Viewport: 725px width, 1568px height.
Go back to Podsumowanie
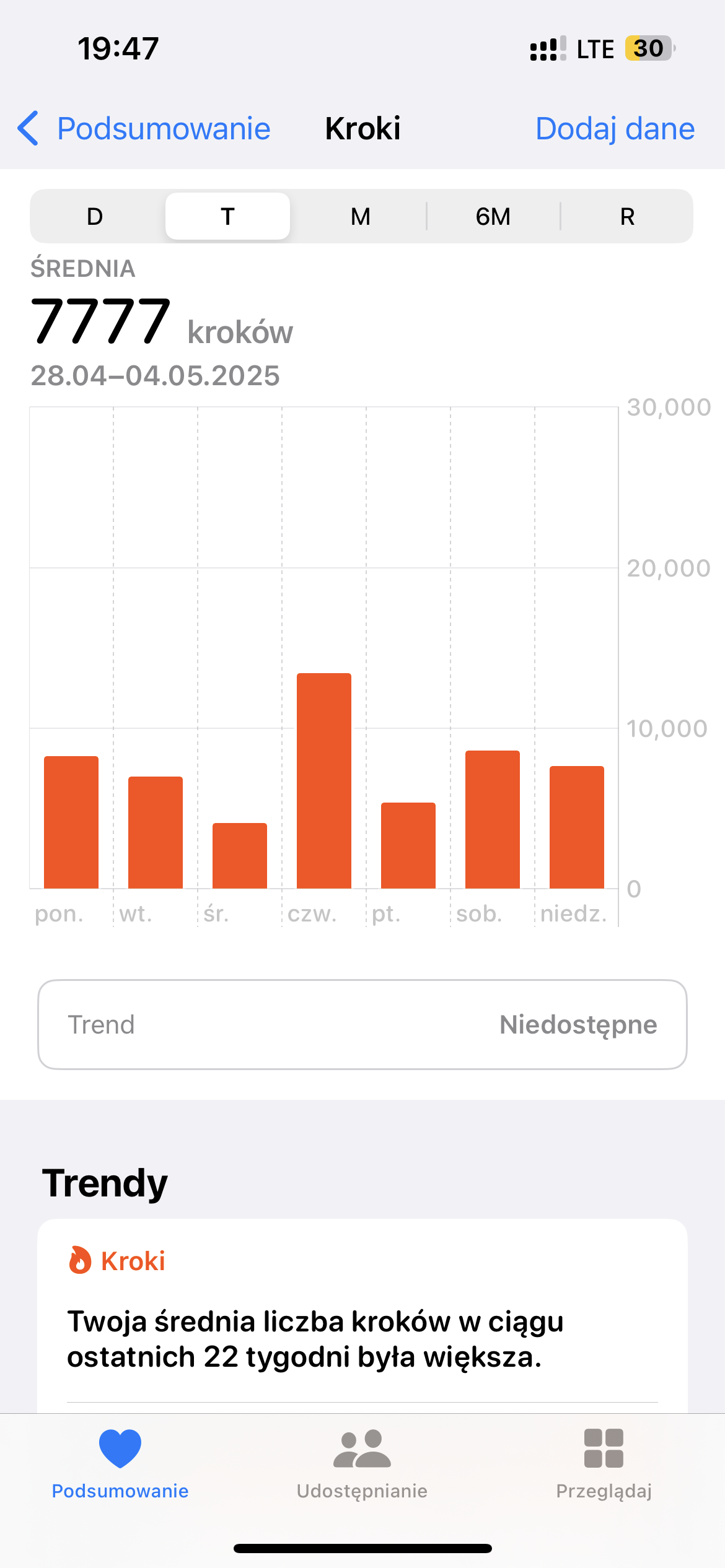pyautogui.click(x=144, y=129)
